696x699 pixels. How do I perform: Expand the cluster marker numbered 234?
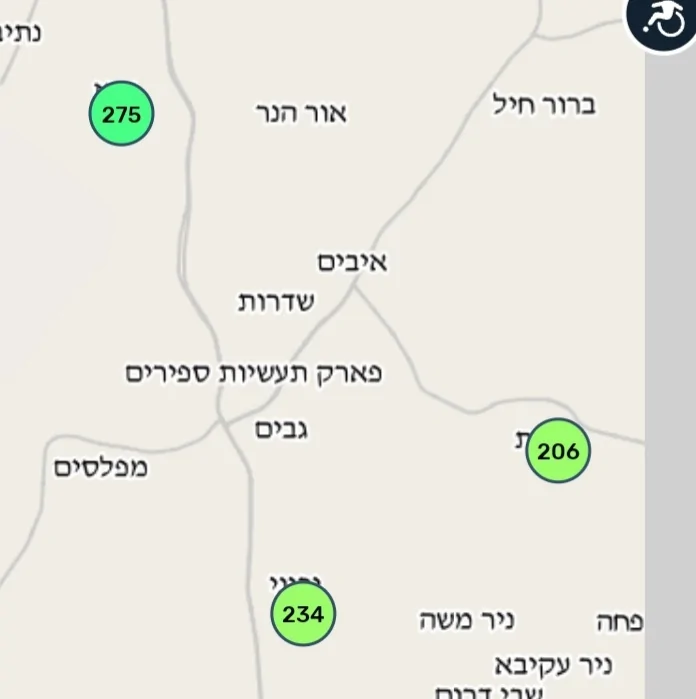[303, 613]
